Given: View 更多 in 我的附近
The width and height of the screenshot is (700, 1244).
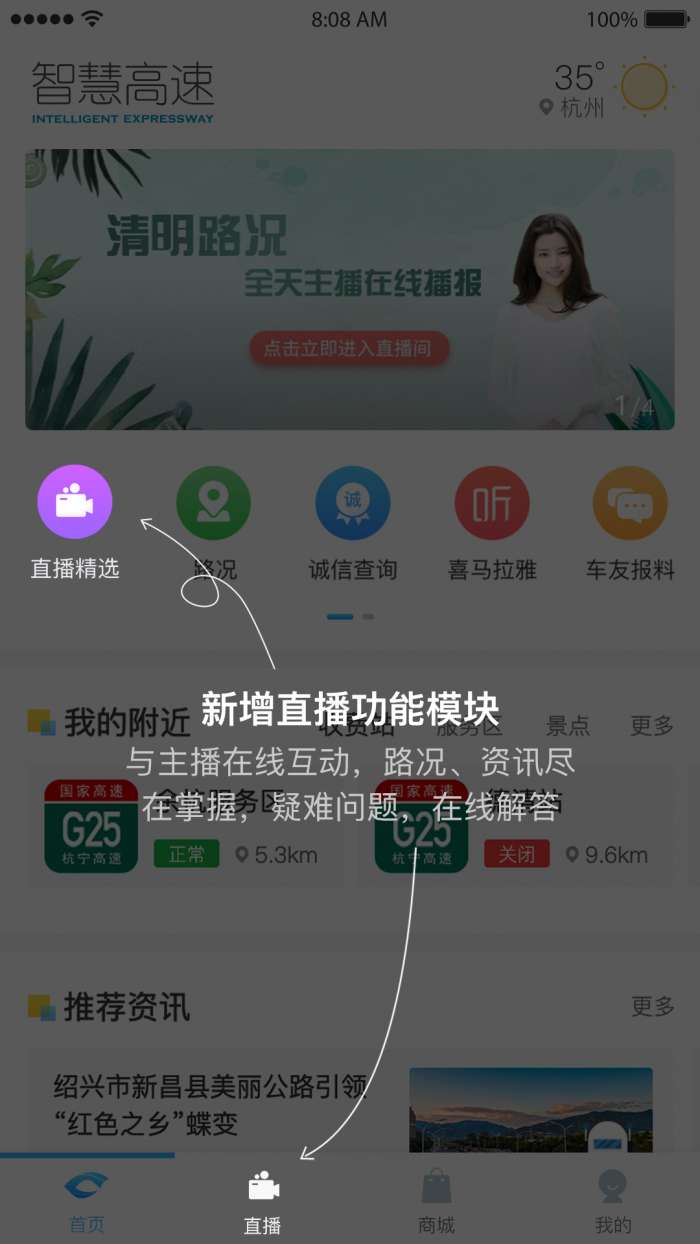Looking at the screenshot, I should click(x=651, y=724).
